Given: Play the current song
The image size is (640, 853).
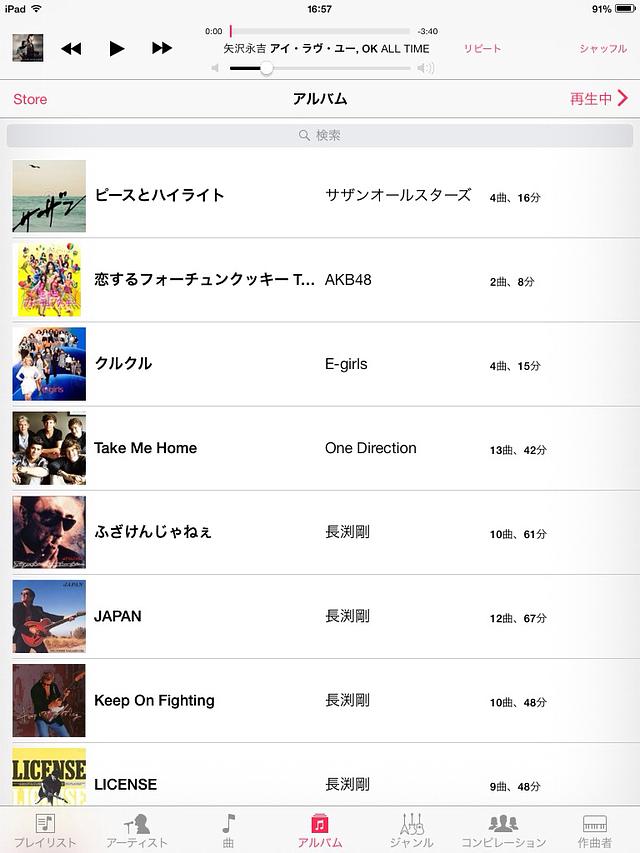Looking at the screenshot, I should pos(117,48).
